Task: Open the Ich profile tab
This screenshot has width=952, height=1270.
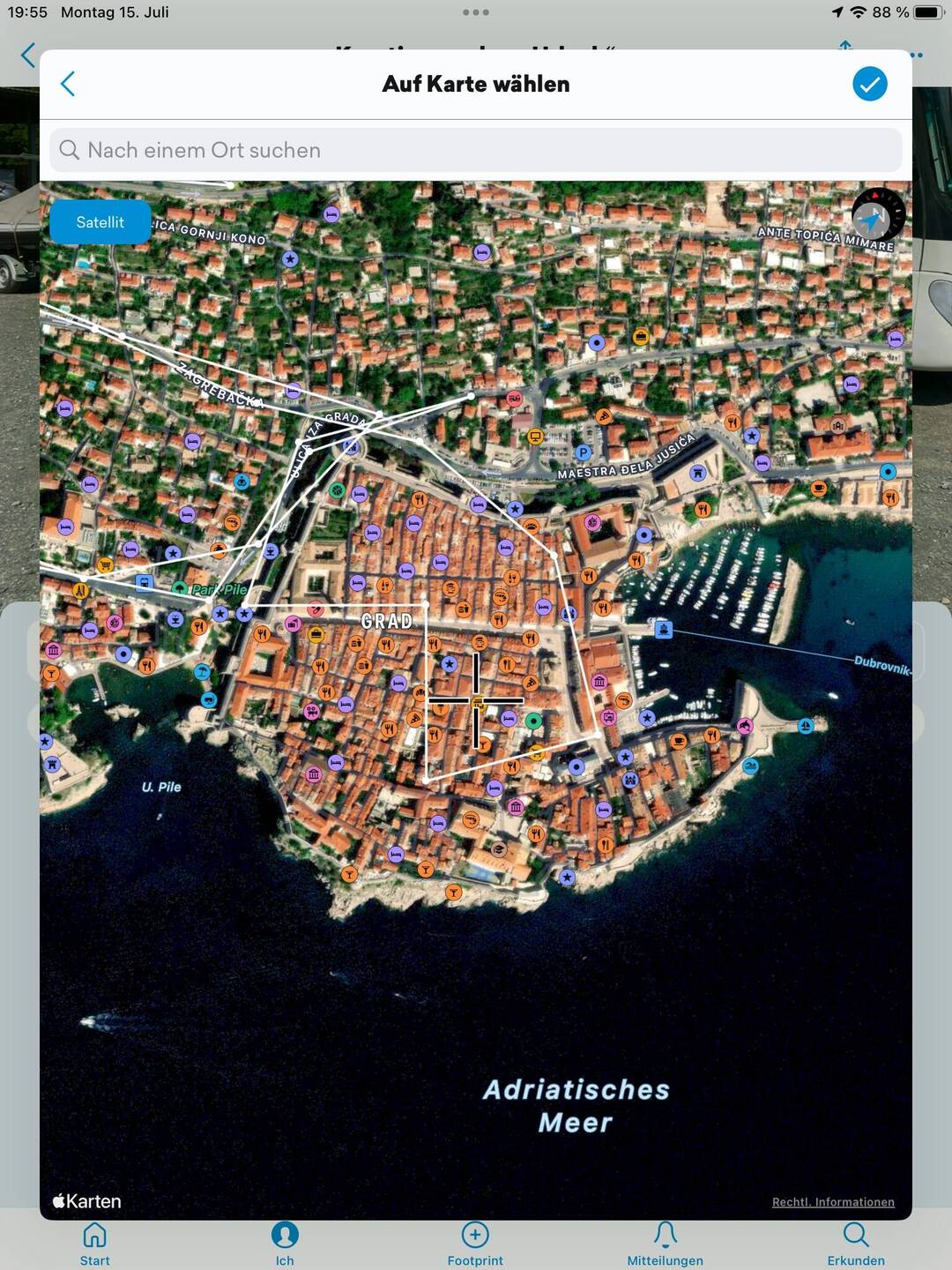Action: pos(285,1244)
